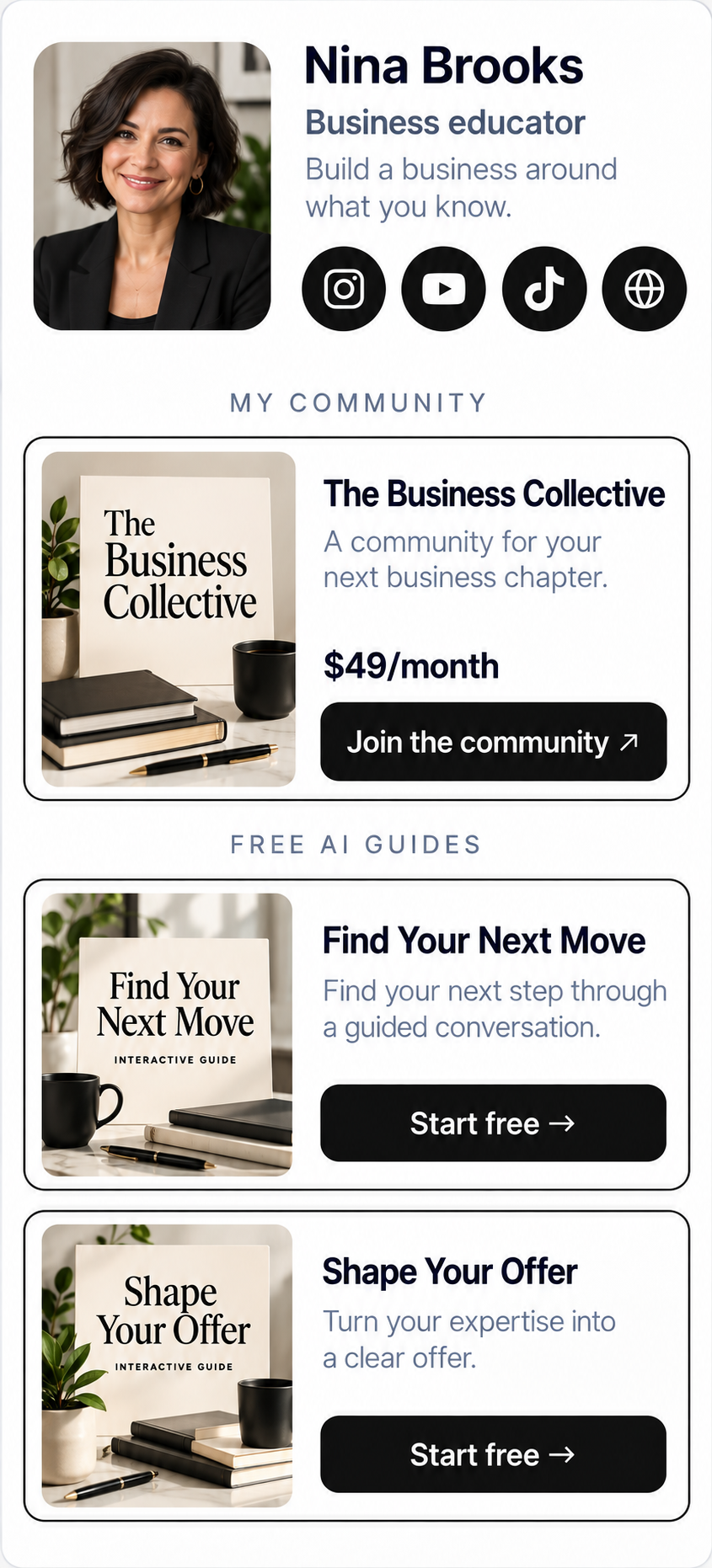Start free on Shape Your Offer
Image resolution: width=712 pixels, height=1568 pixels.
494,1454
